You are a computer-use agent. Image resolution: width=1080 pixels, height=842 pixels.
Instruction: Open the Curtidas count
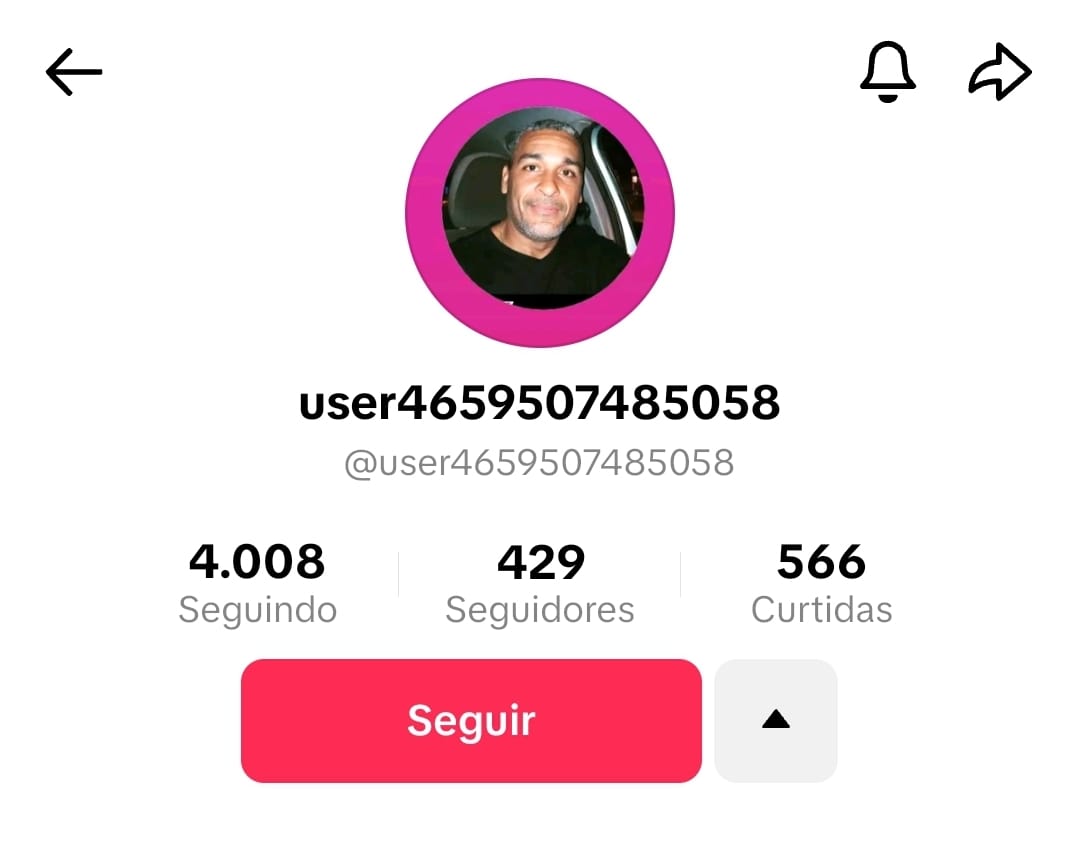pyautogui.click(x=821, y=583)
